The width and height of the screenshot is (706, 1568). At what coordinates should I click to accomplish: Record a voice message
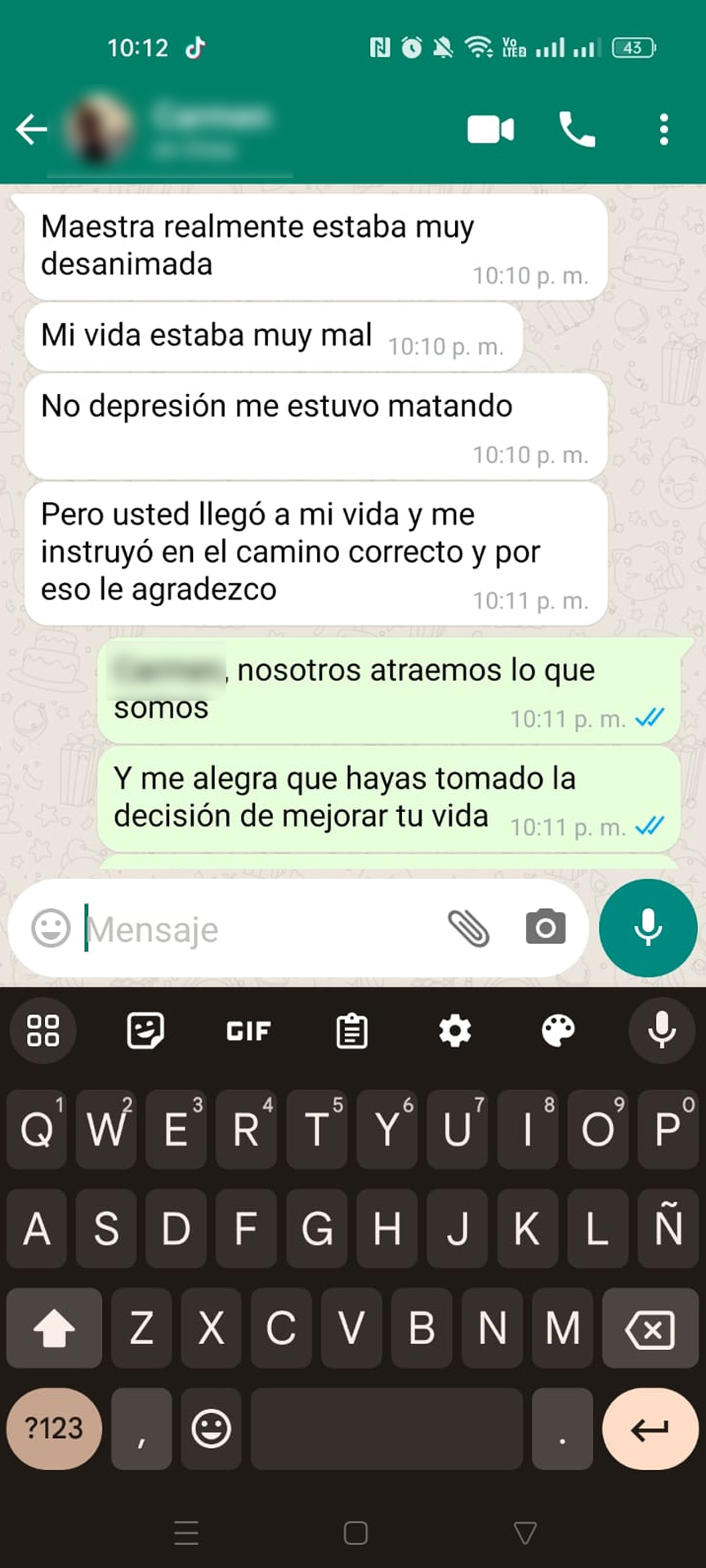tap(648, 928)
